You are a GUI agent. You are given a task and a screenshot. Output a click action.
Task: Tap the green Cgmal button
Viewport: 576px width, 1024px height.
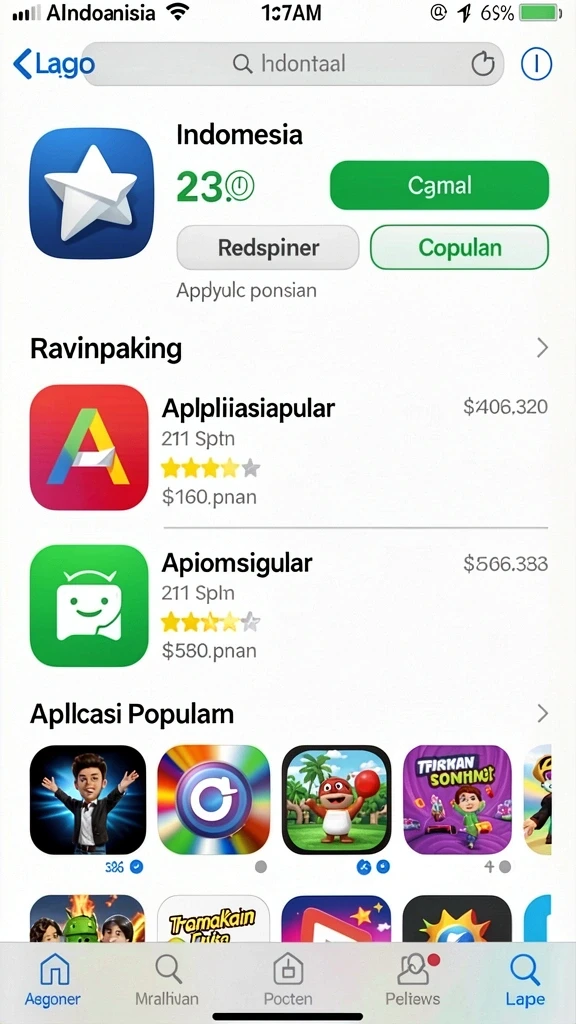(x=440, y=185)
